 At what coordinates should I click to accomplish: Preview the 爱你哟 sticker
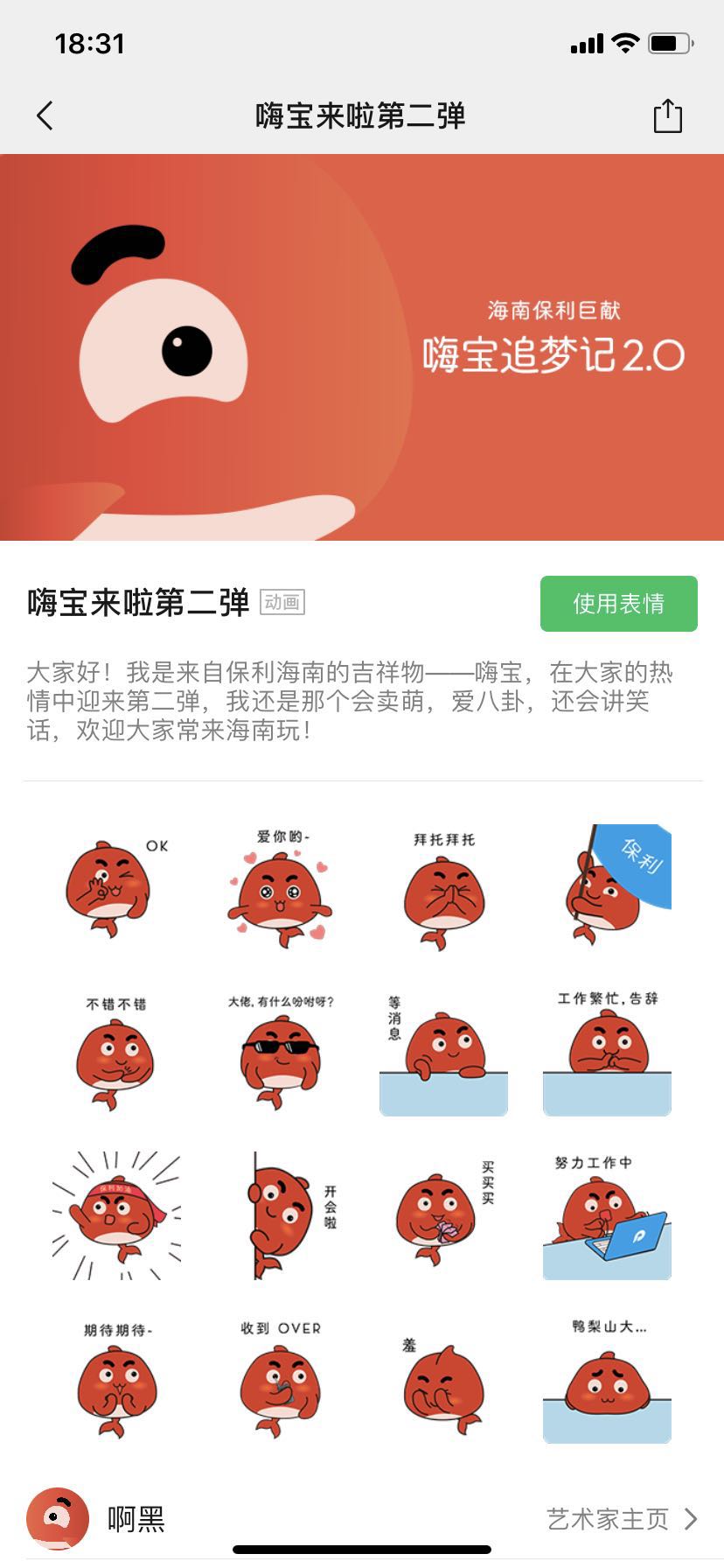(280, 887)
